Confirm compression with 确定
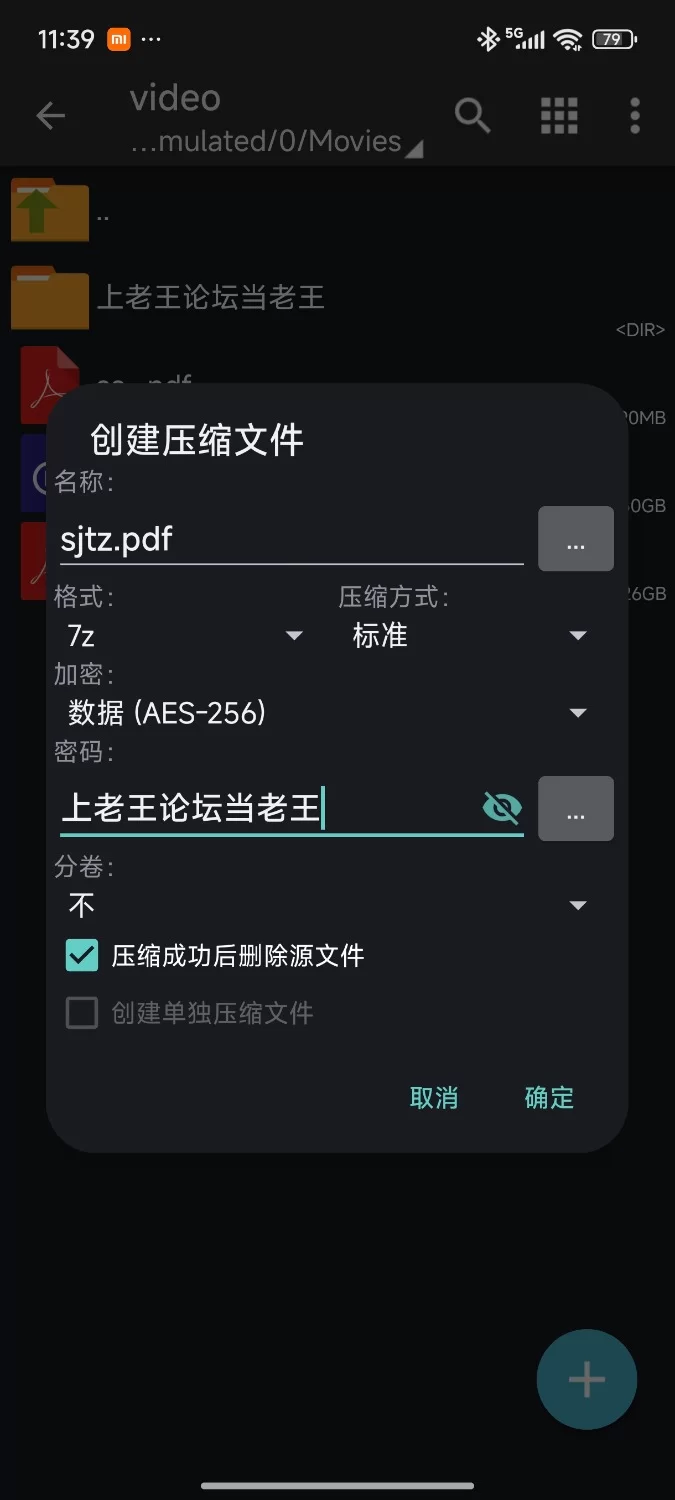 tap(549, 1098)
